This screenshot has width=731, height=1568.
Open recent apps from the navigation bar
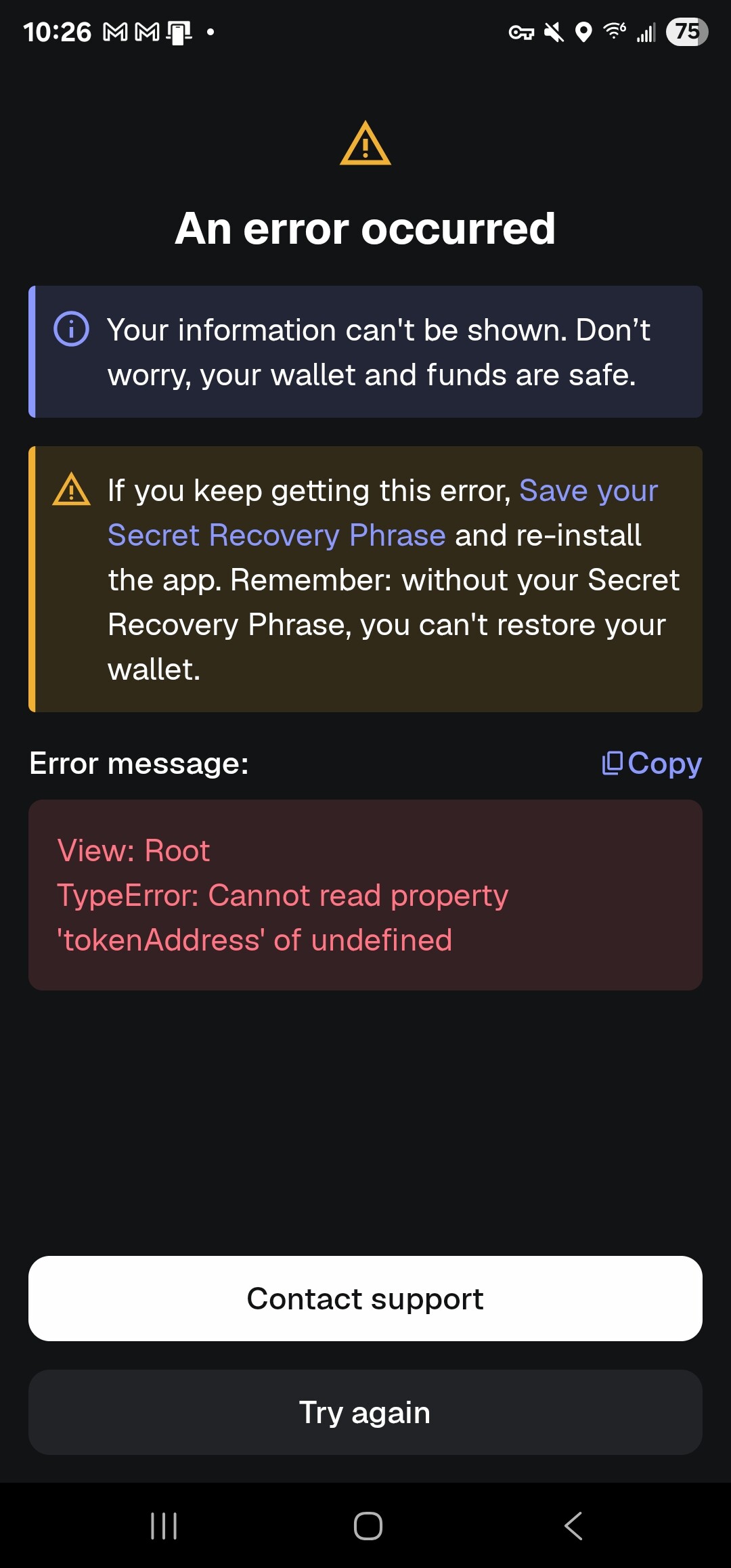(164, 1526)
